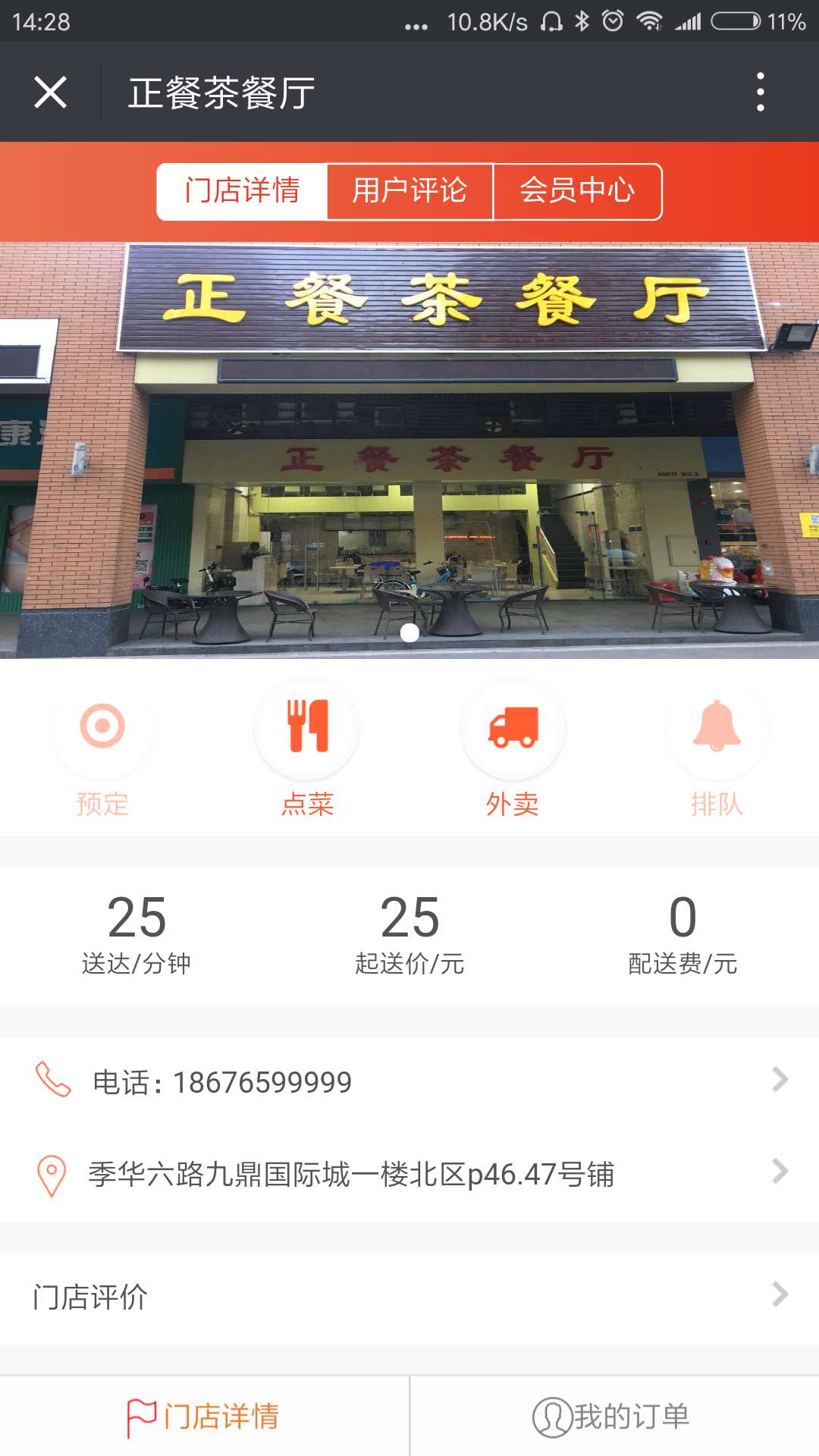Viewport: 819px width, 1456px height.
Task: Open the 会员中心 member center tab
Action: click(578, 191)
